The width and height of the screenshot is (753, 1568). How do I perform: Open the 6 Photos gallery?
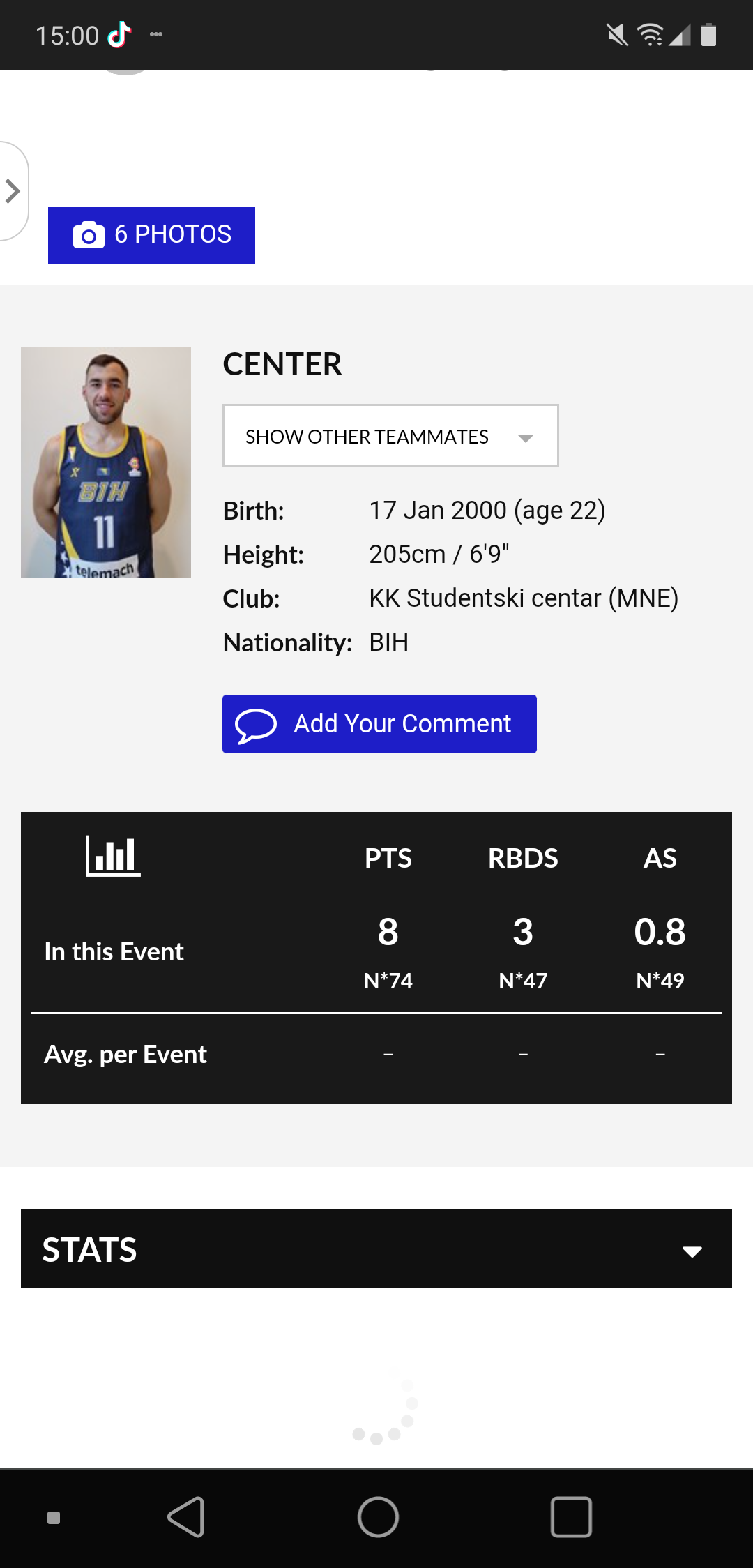pos(151,235)
